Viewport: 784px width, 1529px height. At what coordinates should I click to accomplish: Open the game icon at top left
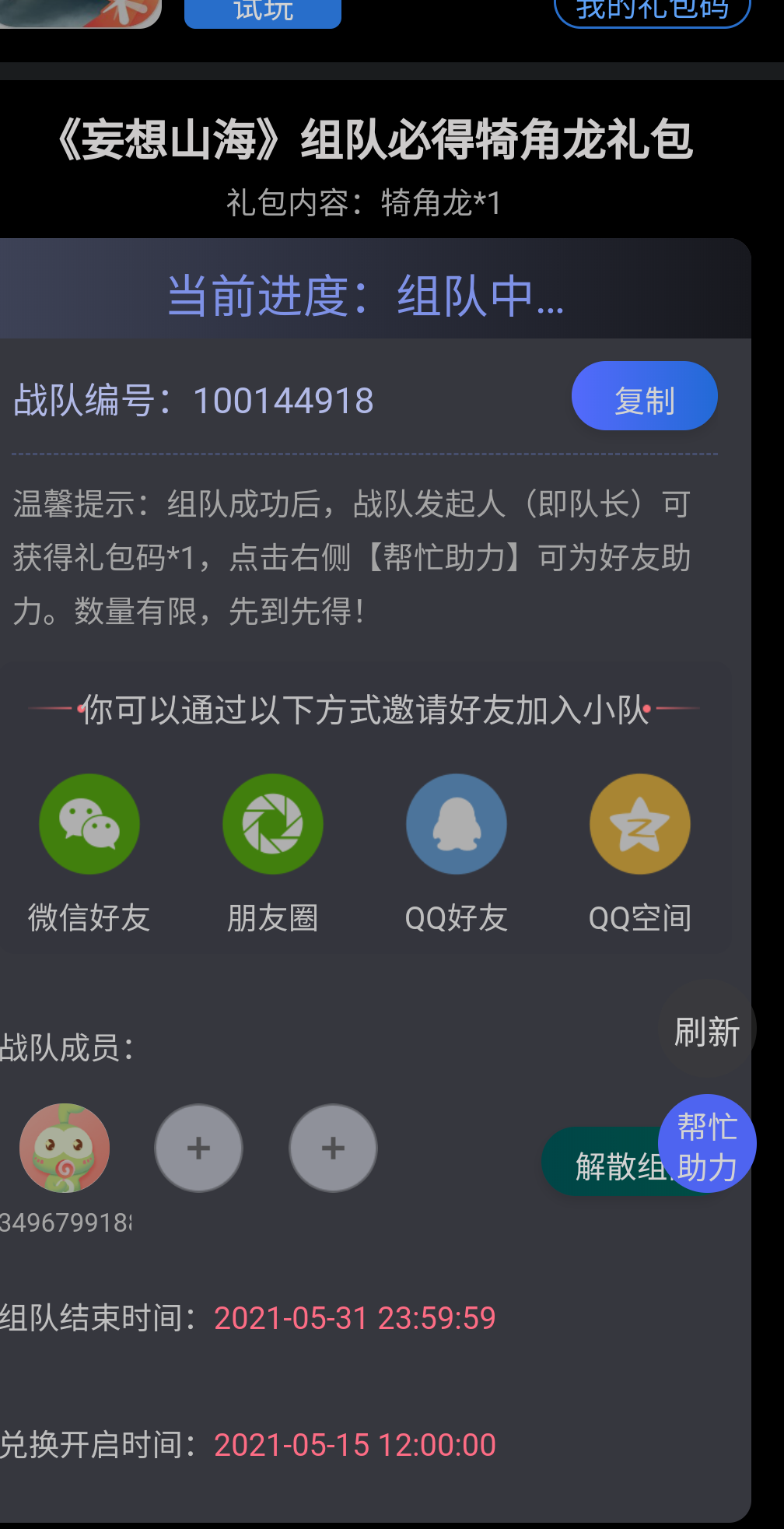(78, 12)
